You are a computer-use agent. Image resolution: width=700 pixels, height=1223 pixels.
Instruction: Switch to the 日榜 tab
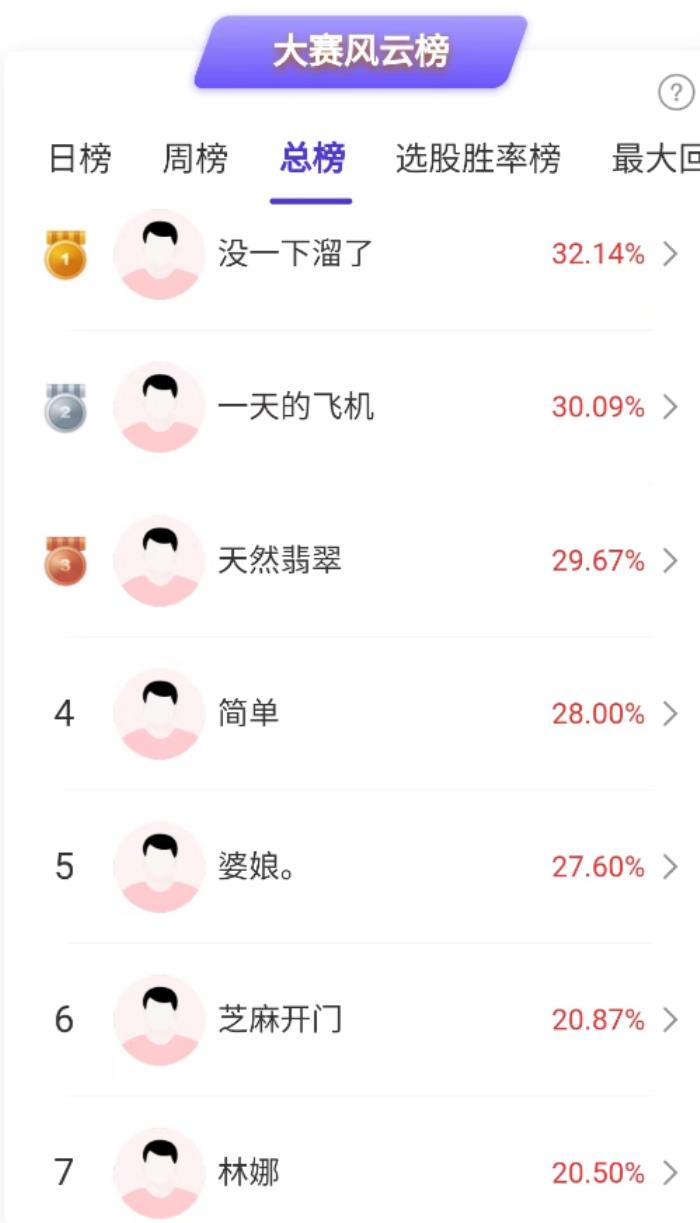[x=80, y=159]
